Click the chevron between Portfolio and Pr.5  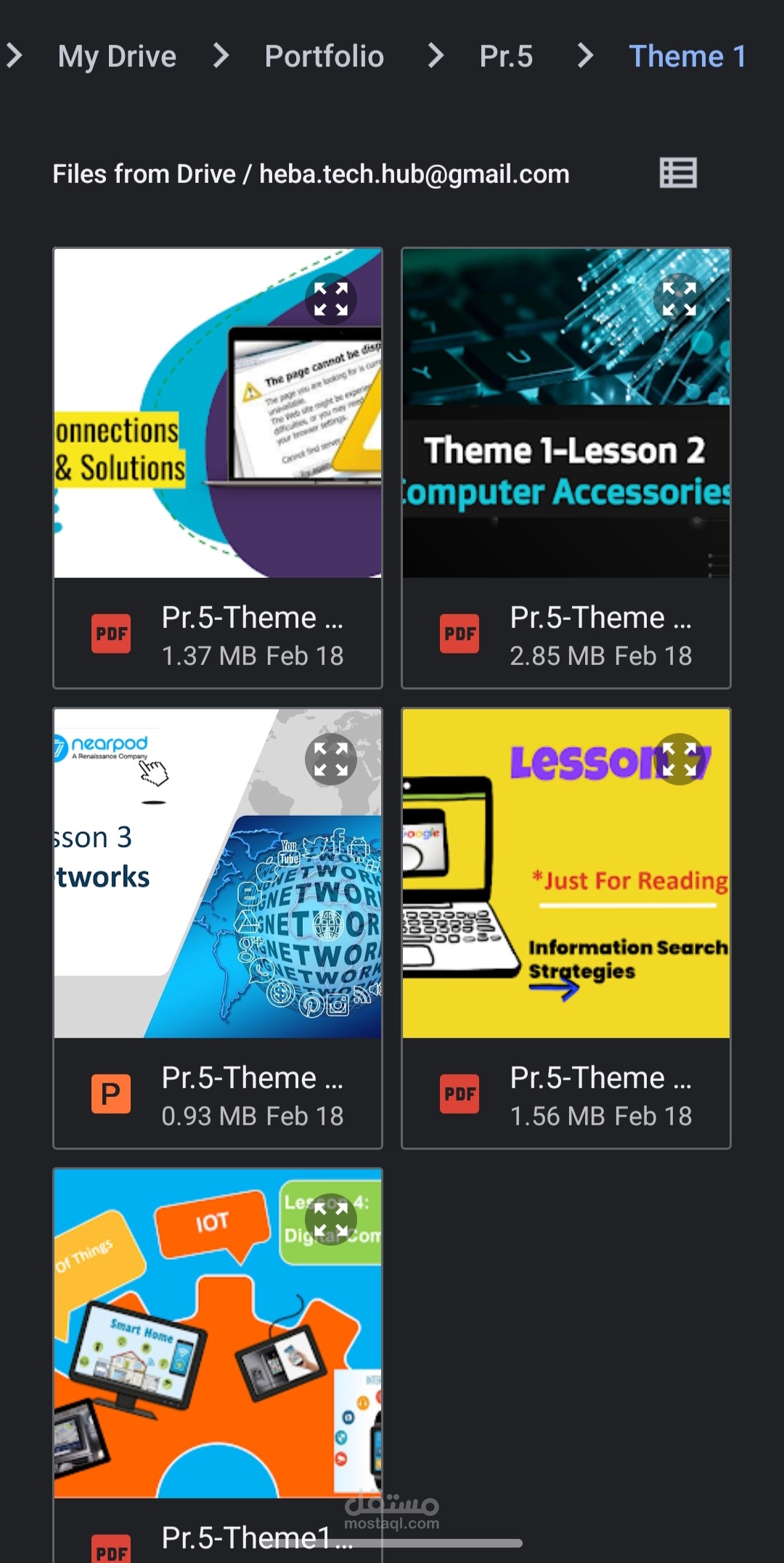tap(434, 56)
